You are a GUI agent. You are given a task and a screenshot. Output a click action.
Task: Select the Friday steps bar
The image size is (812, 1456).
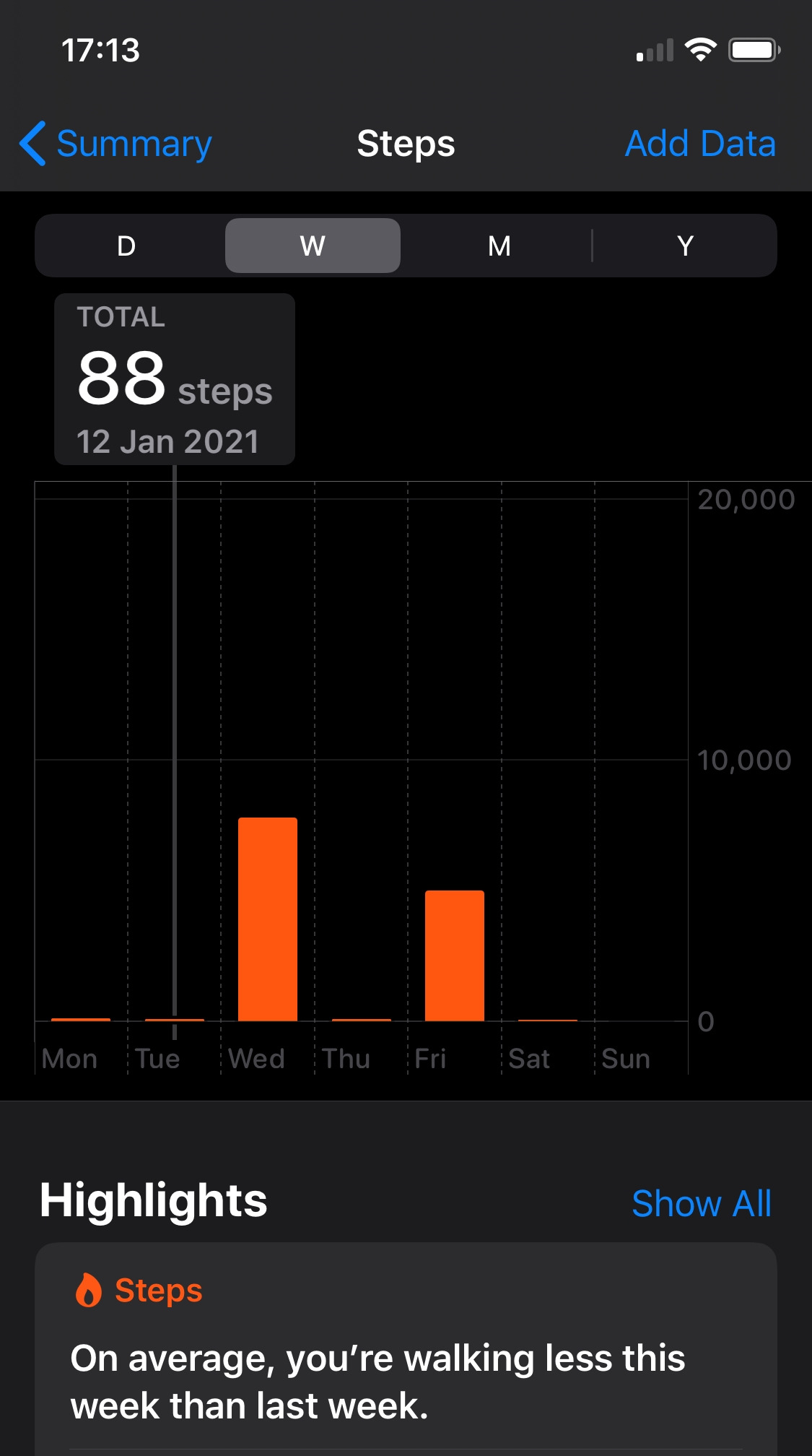click(x=454, y=955)
